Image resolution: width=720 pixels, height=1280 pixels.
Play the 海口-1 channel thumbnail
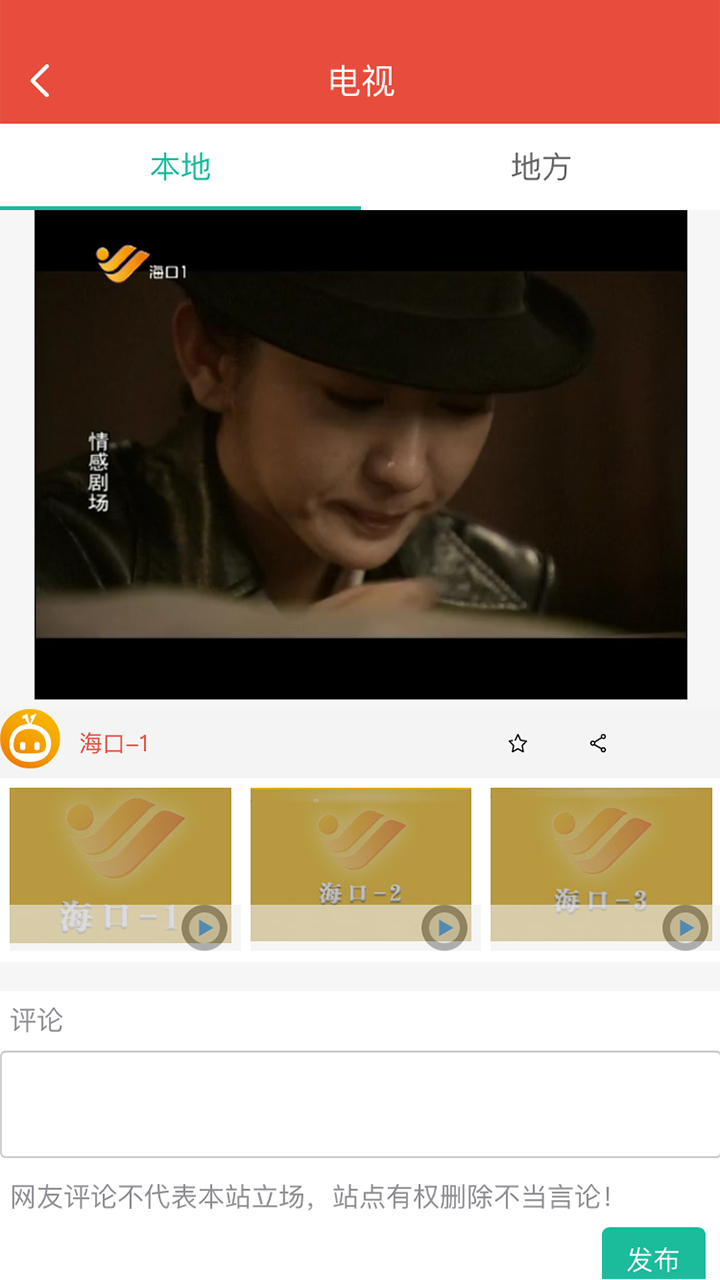point(121,866)
